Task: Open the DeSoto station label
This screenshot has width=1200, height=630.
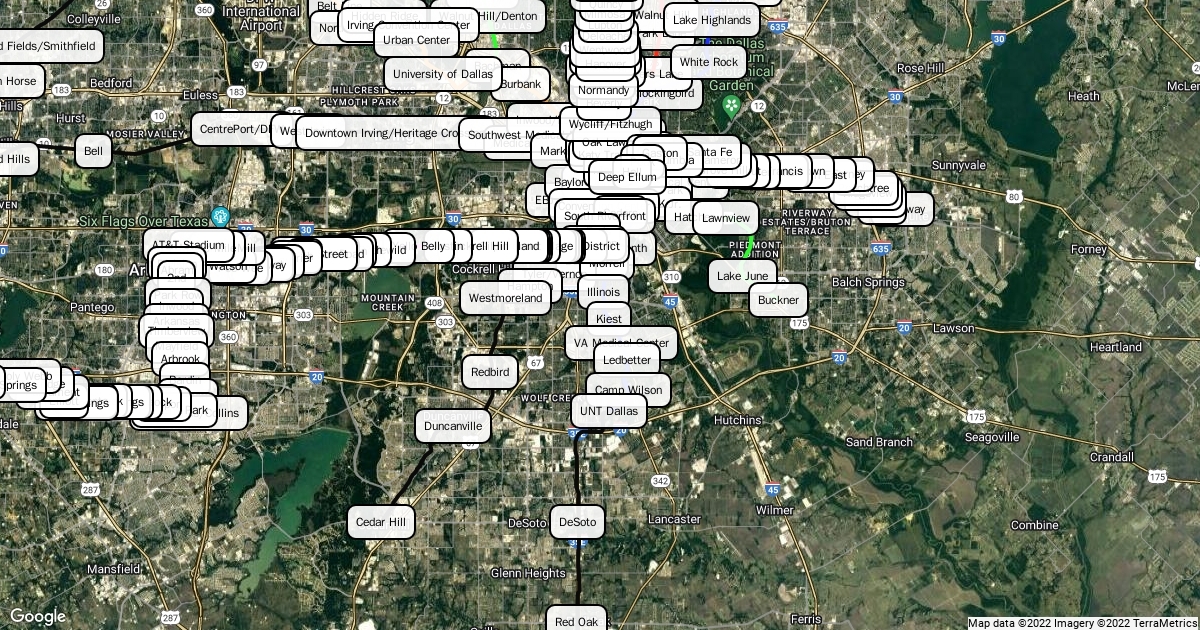Action: [x=578, y=522]
